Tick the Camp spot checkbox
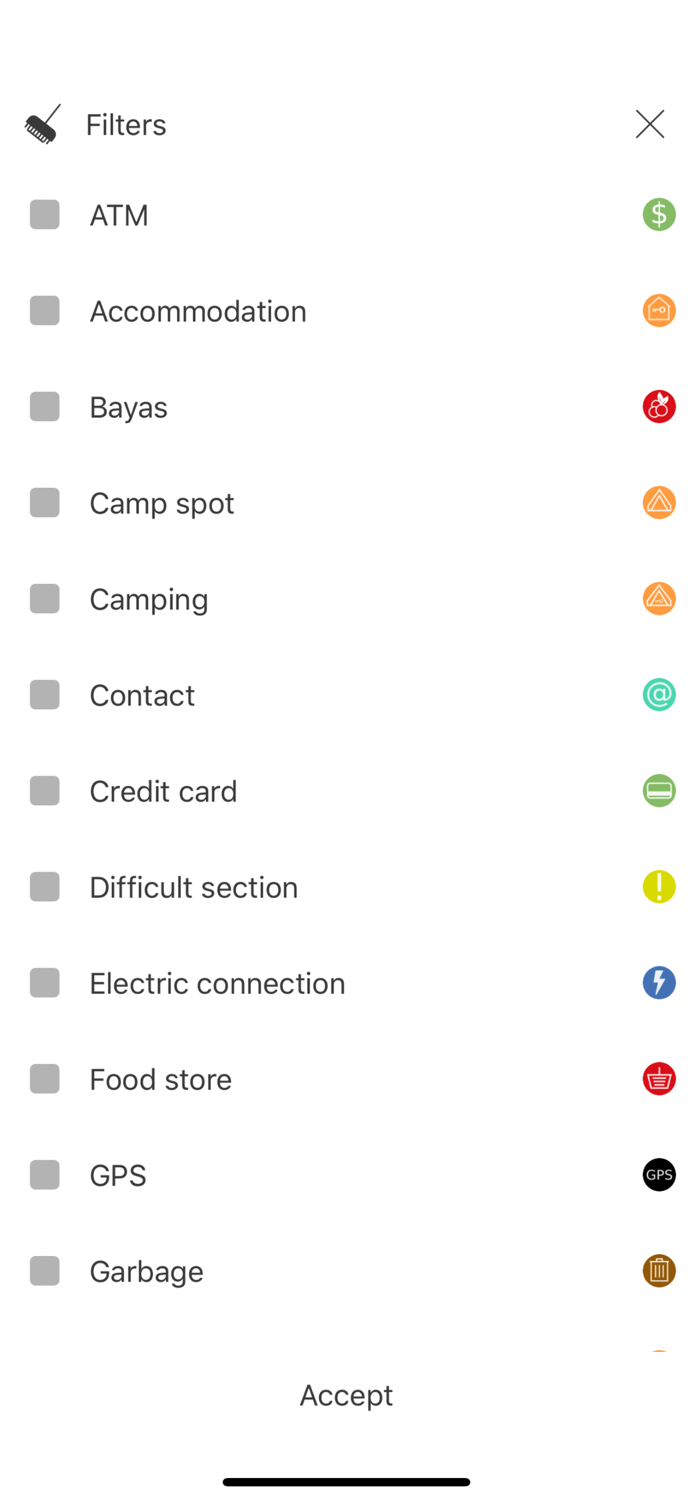The image size is (693, 1500). tap(45, 503)
